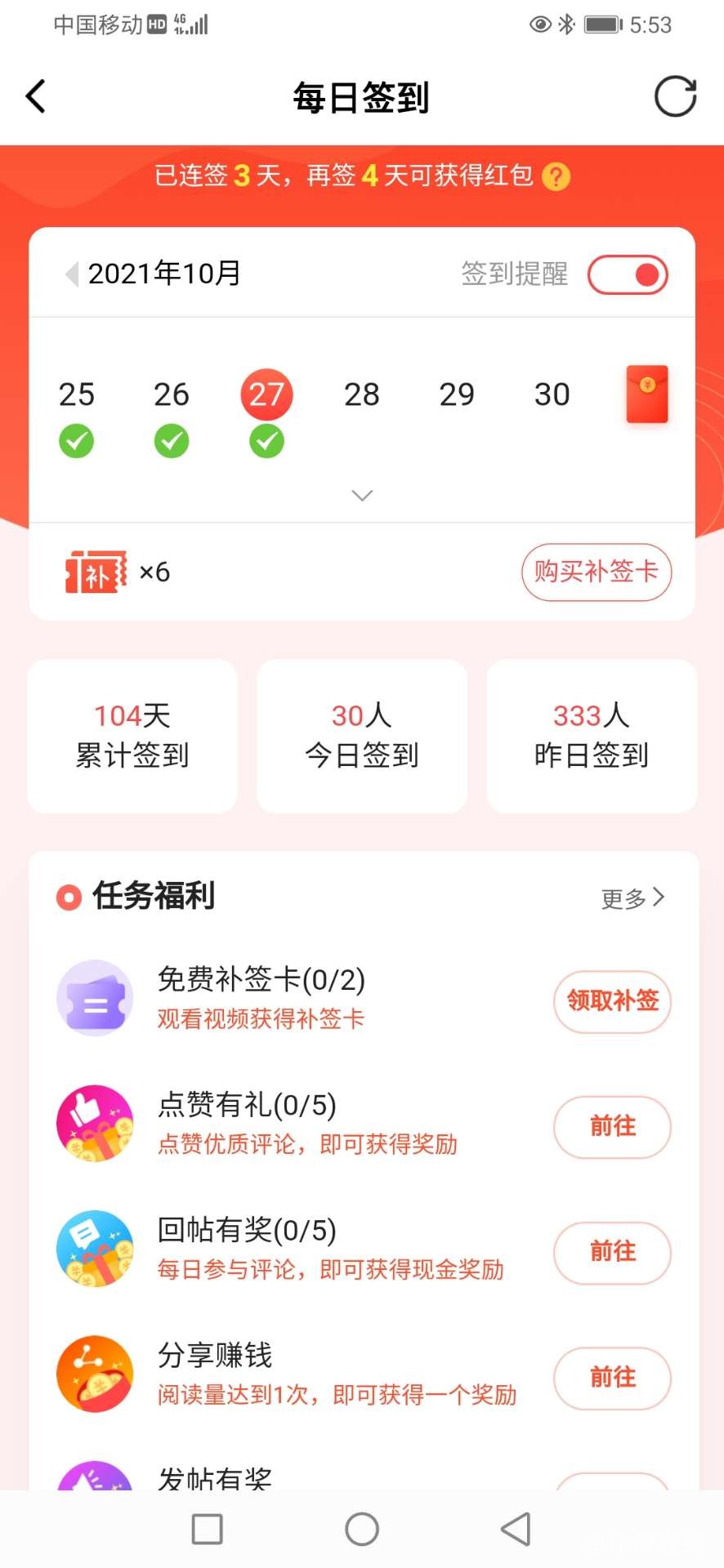Tap the system home button
724x1568 pixels.
[361, 1529]
